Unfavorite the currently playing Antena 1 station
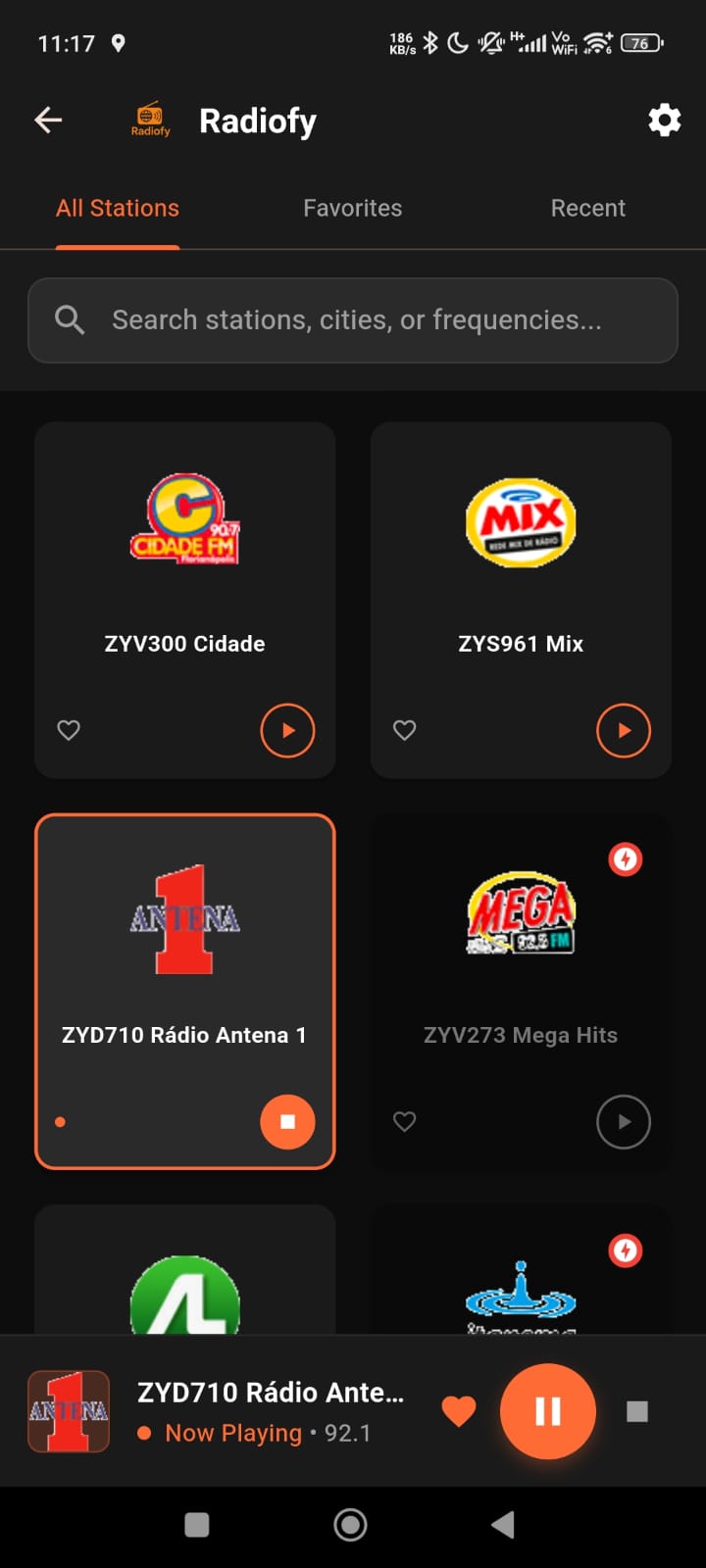This screenshot has height=1568, width=706. tap(459, 1411)
